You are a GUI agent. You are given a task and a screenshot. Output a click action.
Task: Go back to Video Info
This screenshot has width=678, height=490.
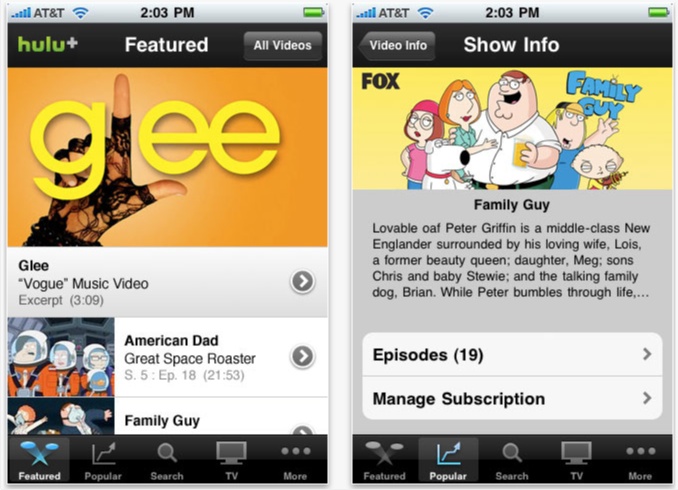tap(397, 45)
